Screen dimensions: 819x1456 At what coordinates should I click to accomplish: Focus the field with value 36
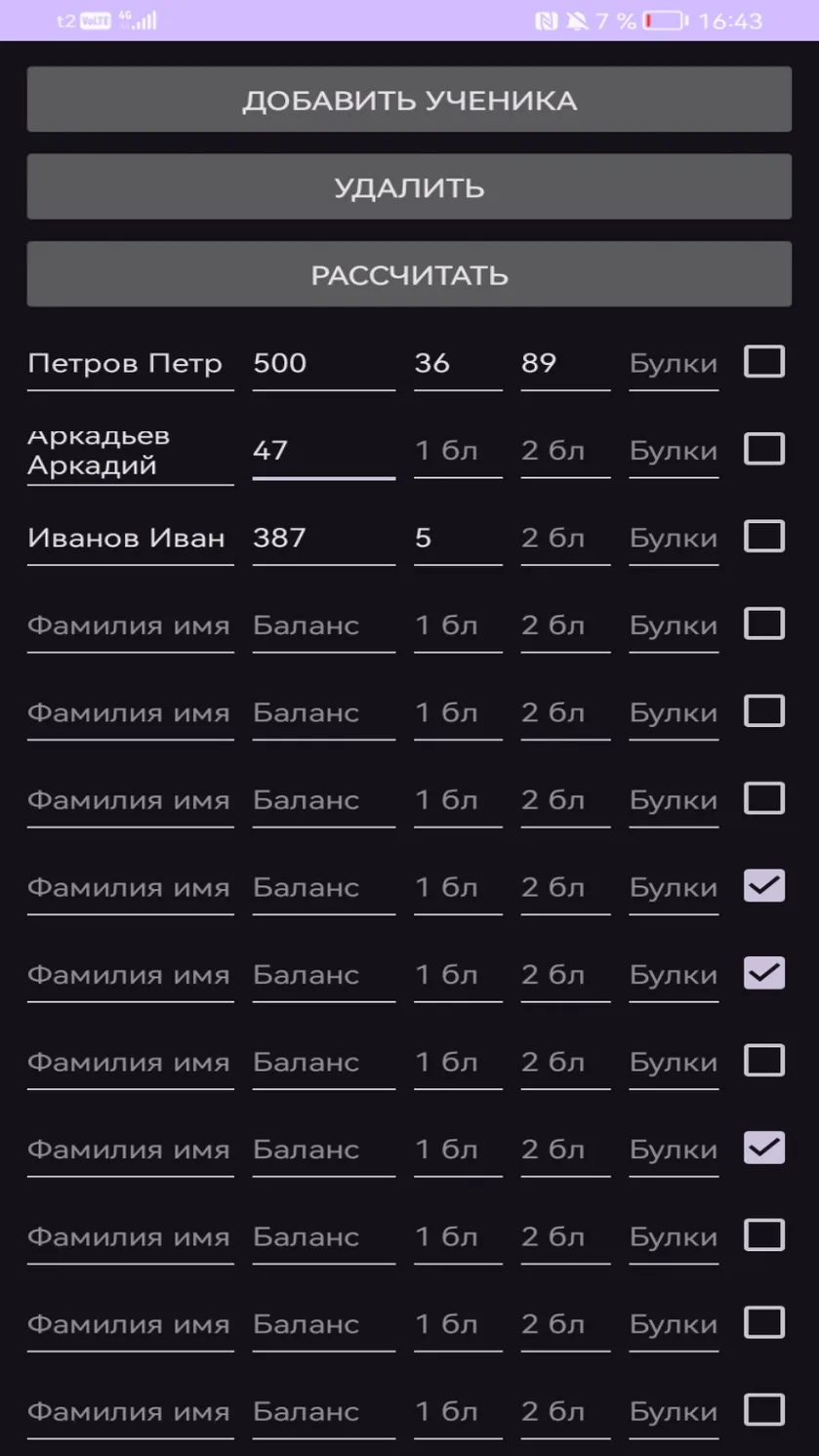tap(458, 364)
